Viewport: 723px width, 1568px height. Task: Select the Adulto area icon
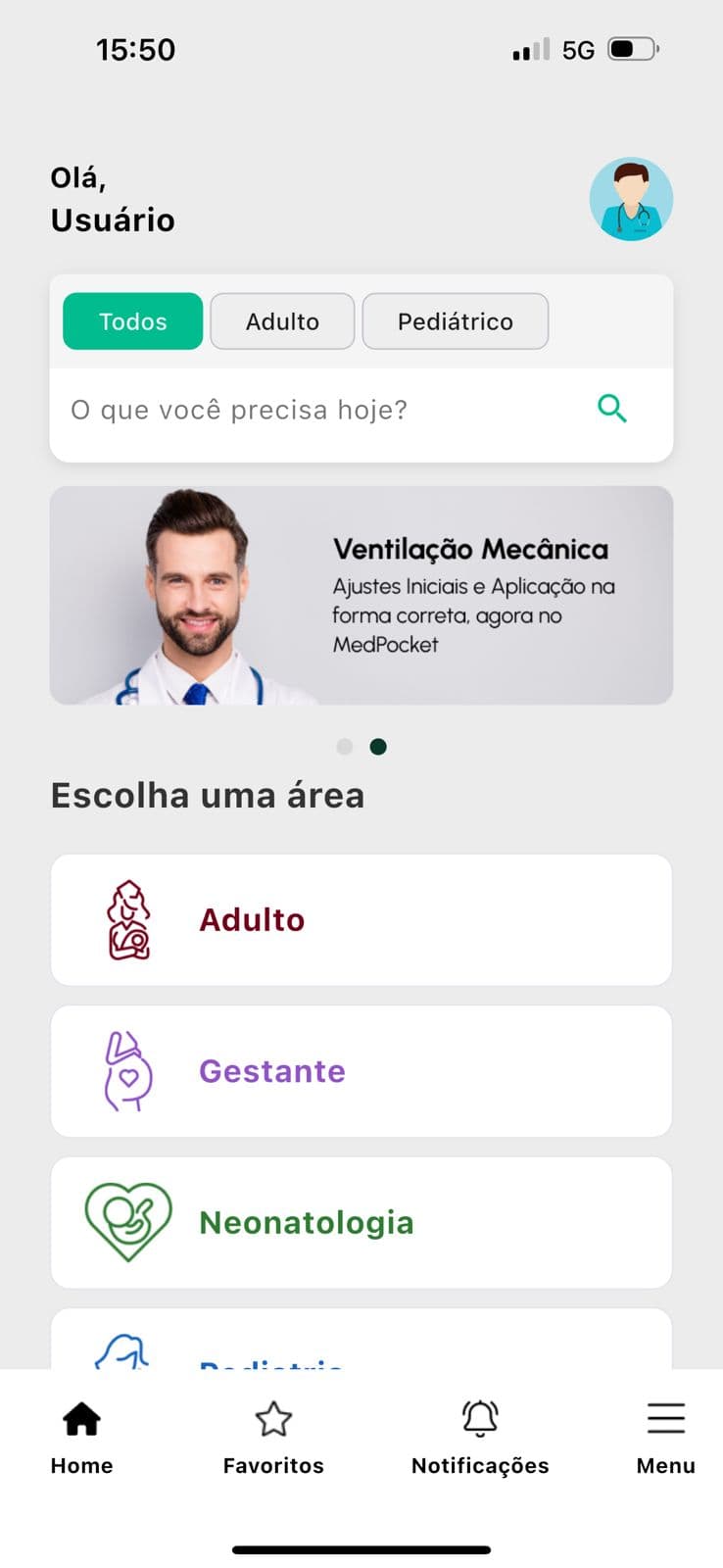tap(128, 919)
